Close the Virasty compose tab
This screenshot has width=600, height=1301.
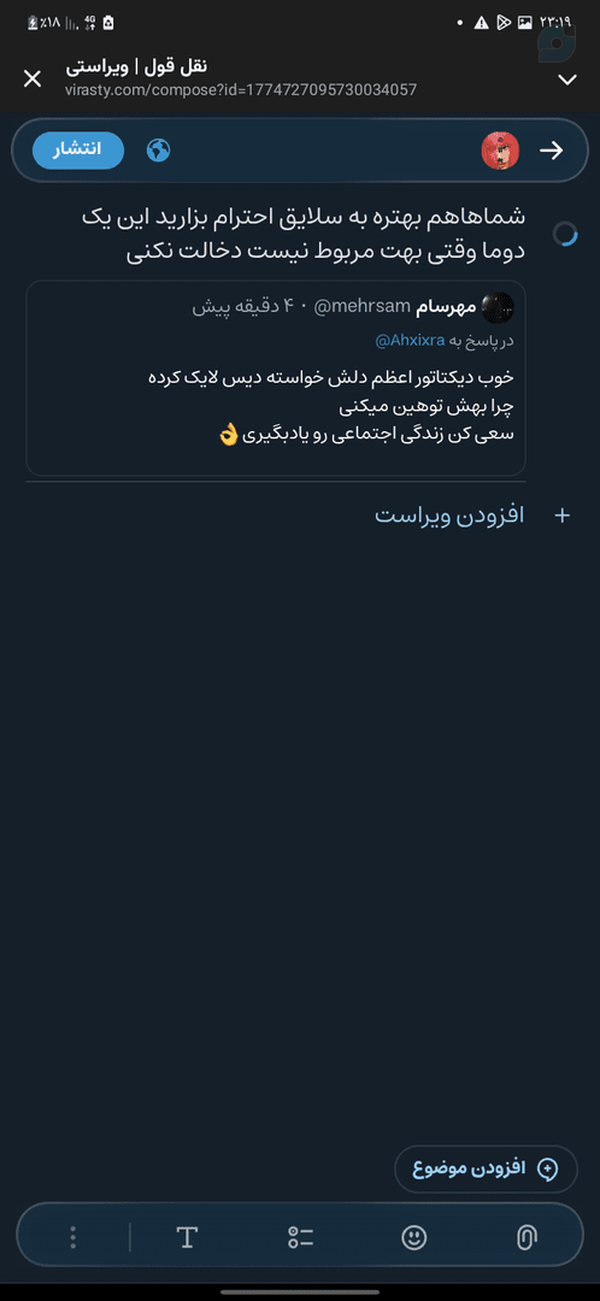(x=32, y=79)
